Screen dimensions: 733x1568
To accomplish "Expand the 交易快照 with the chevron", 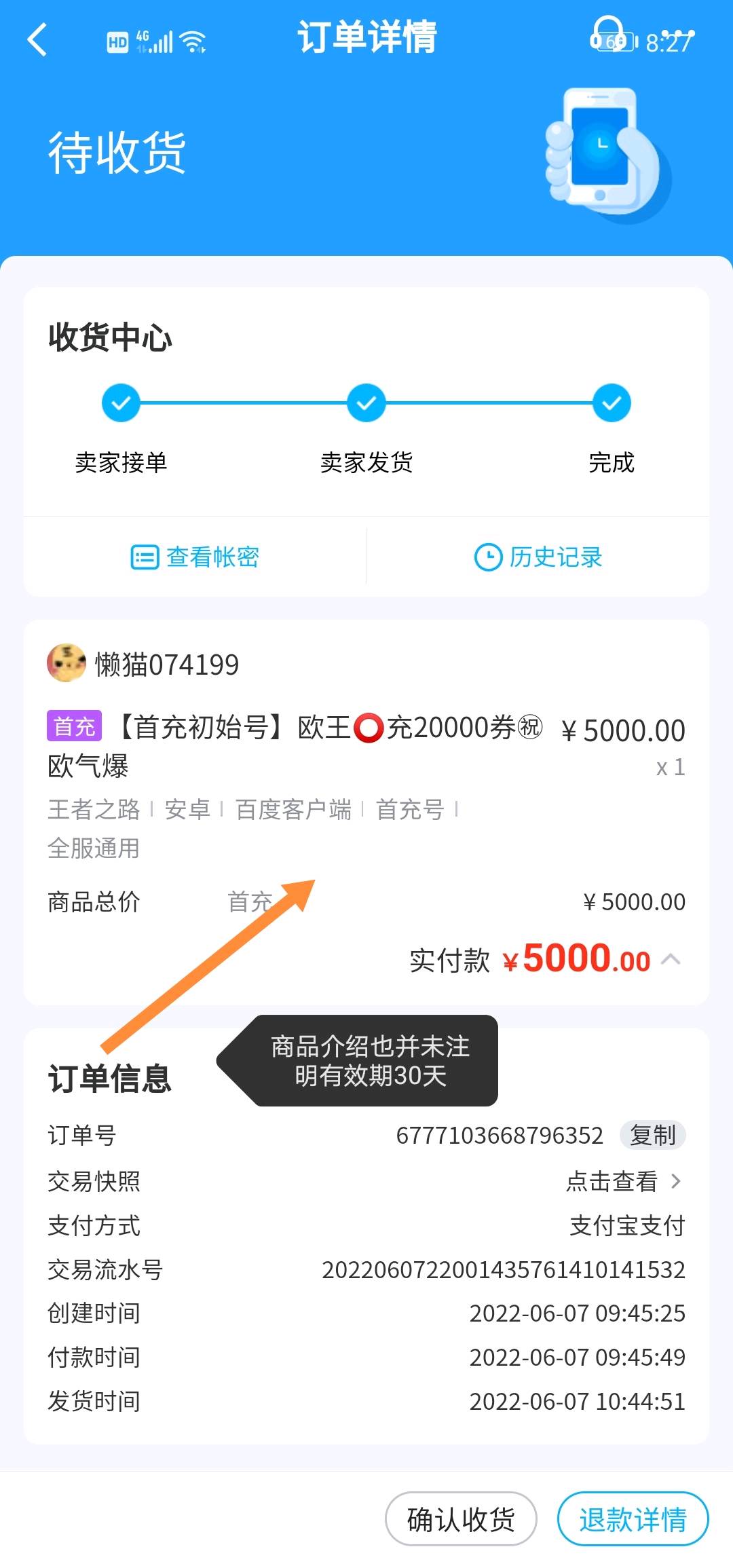I will click(x=677, y=1180).
